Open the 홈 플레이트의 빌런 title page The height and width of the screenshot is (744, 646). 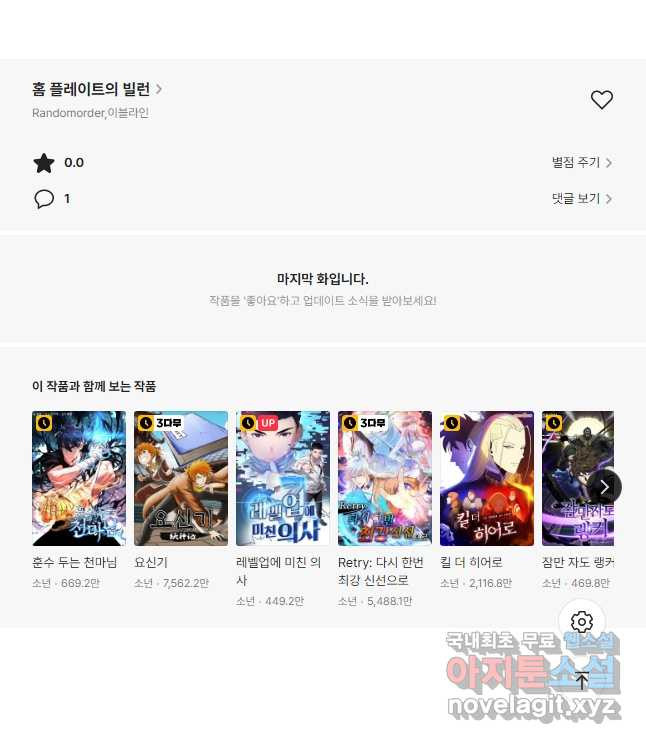click(96, 89)
